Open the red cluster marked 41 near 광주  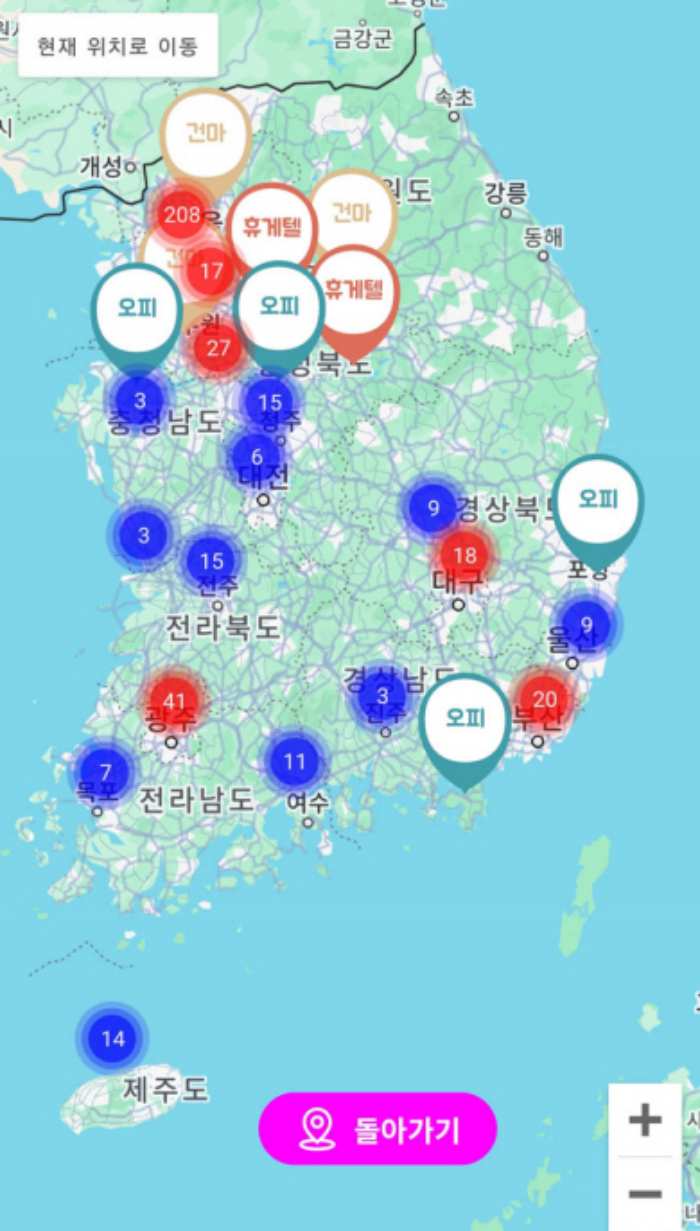point(174,700)
